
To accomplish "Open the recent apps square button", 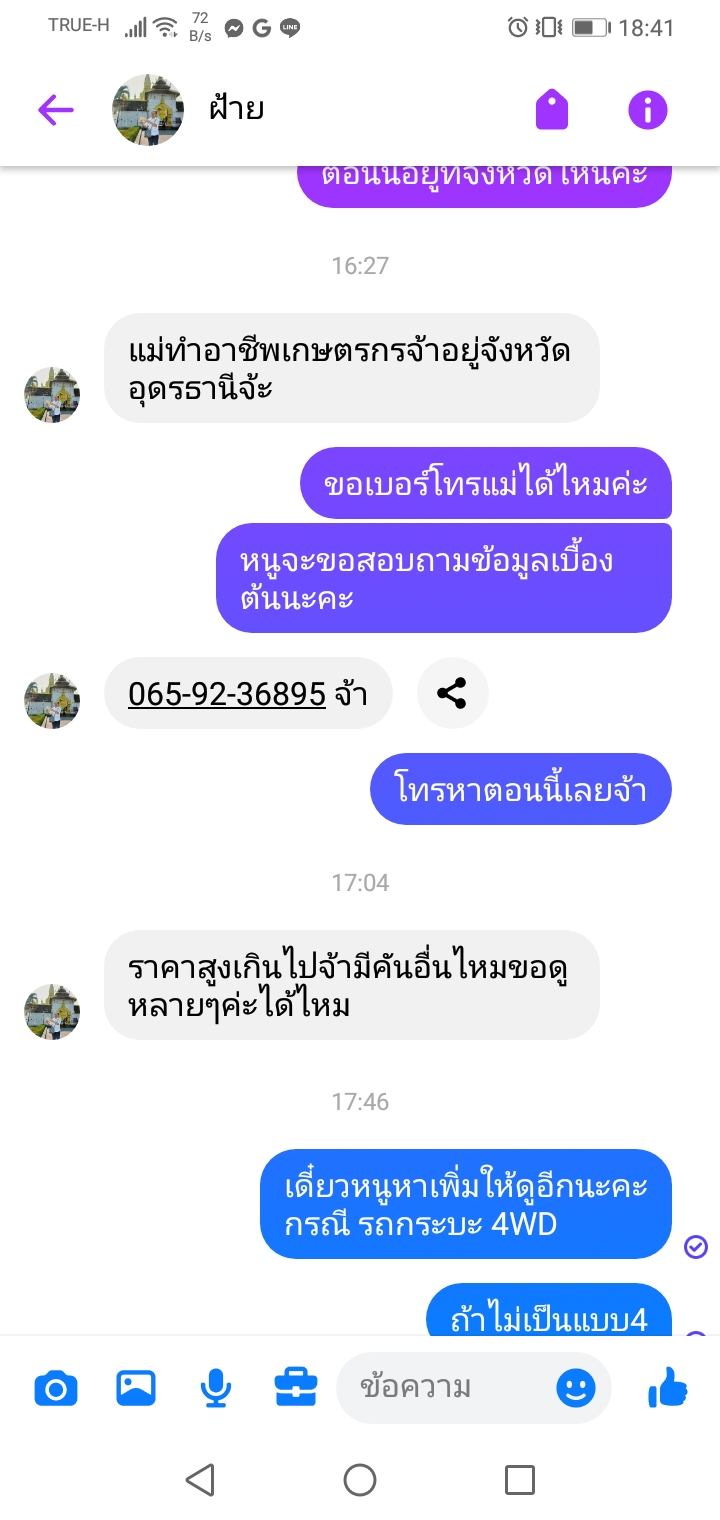I will tap(520, 1480).
